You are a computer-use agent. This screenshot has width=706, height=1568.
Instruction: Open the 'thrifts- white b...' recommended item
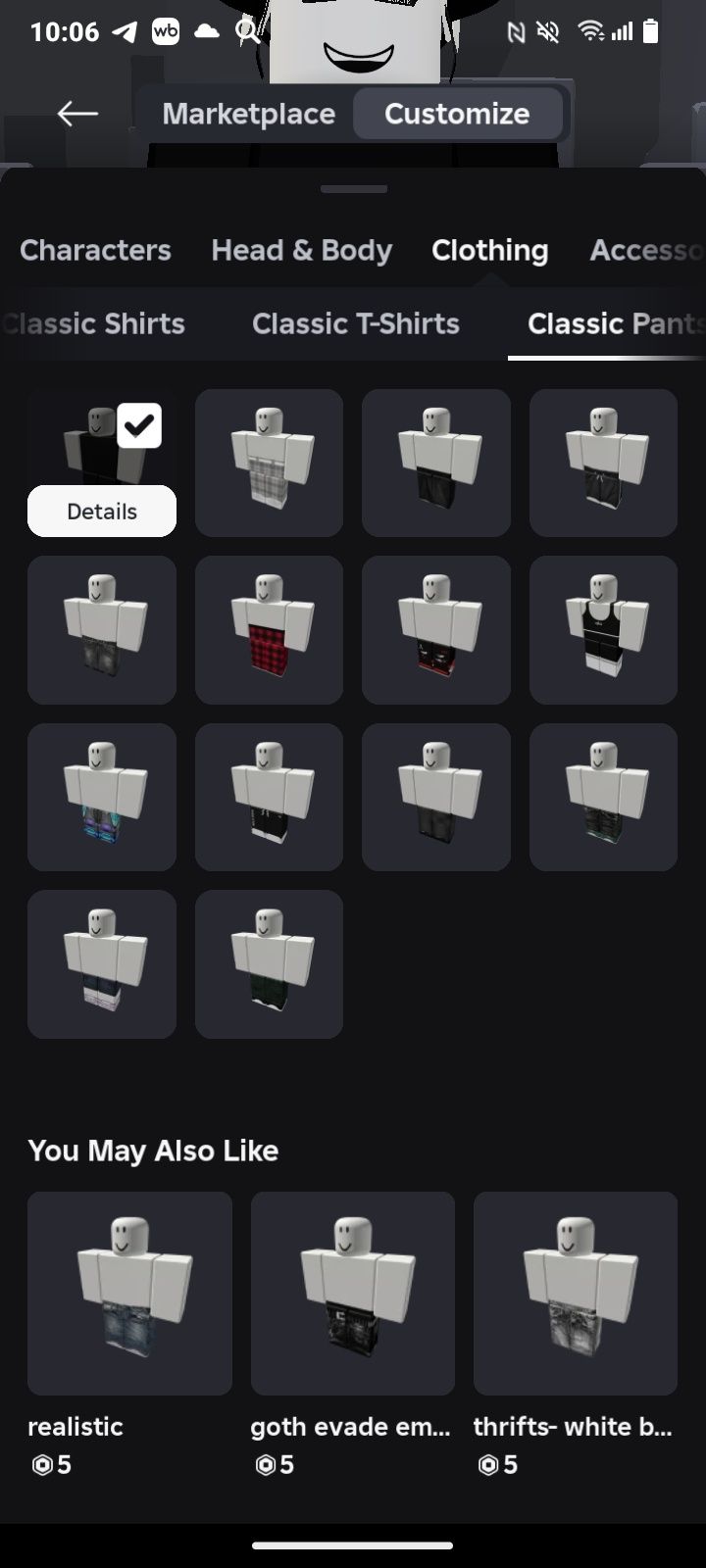click(576, 1294)
